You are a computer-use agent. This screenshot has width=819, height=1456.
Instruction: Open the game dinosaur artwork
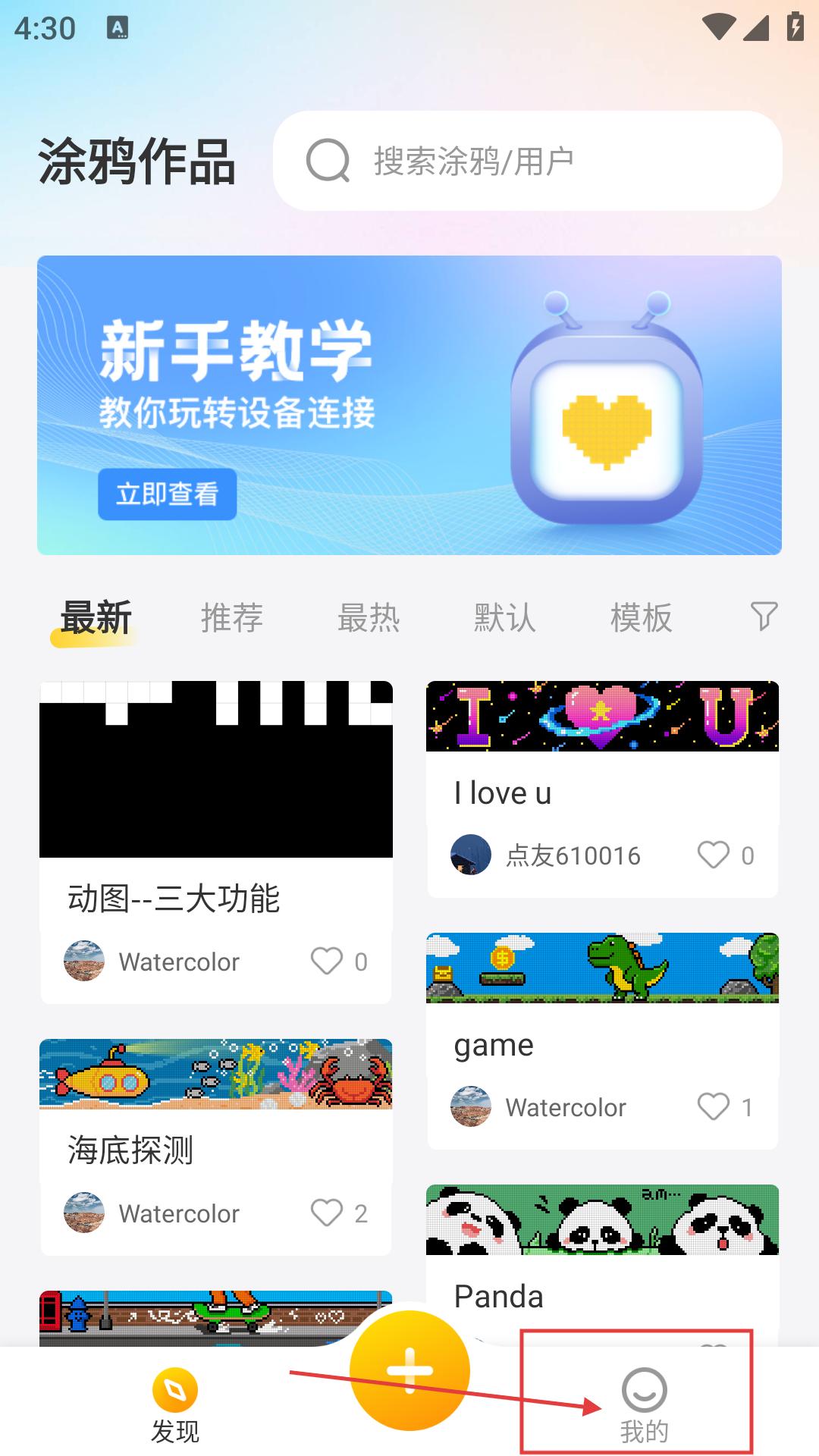coord(602,968)
